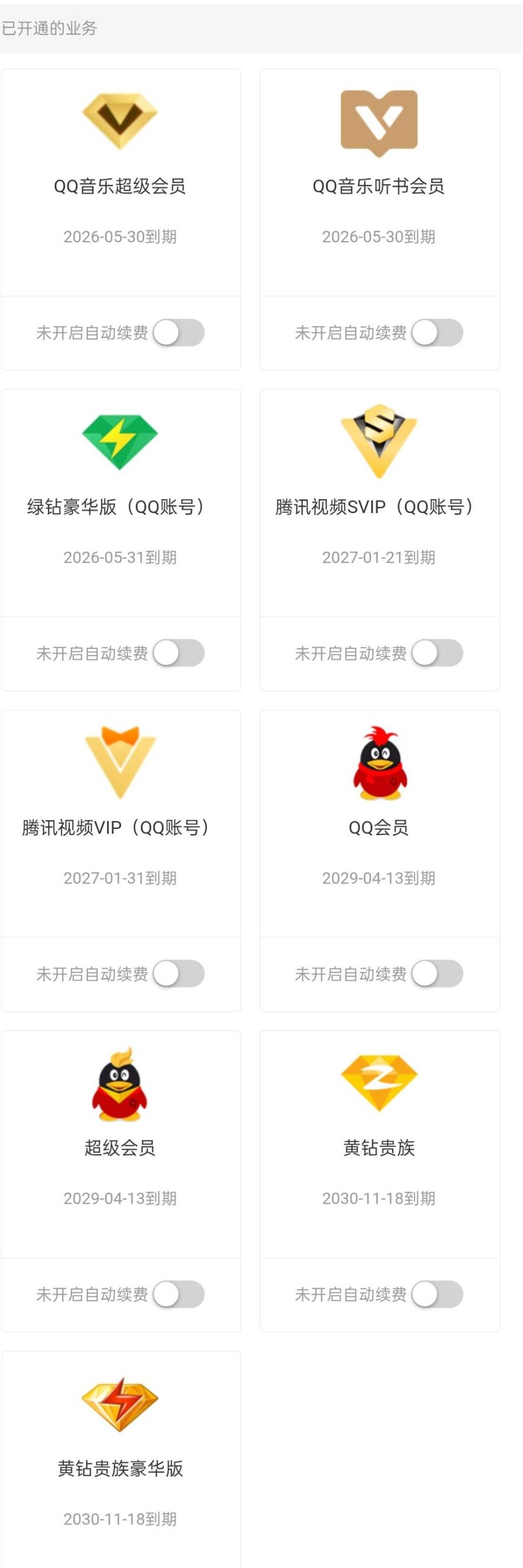Screen dimensions: 523x1568
Task: Enable auto-renew for QQ音乐超级会员
Action: [180, 332]
